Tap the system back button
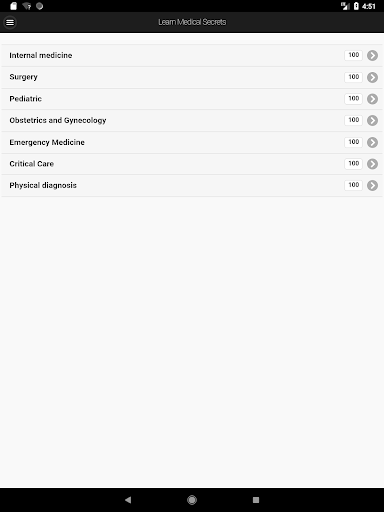The width and height of the screenshot is (384, 512). click(128, 500)
